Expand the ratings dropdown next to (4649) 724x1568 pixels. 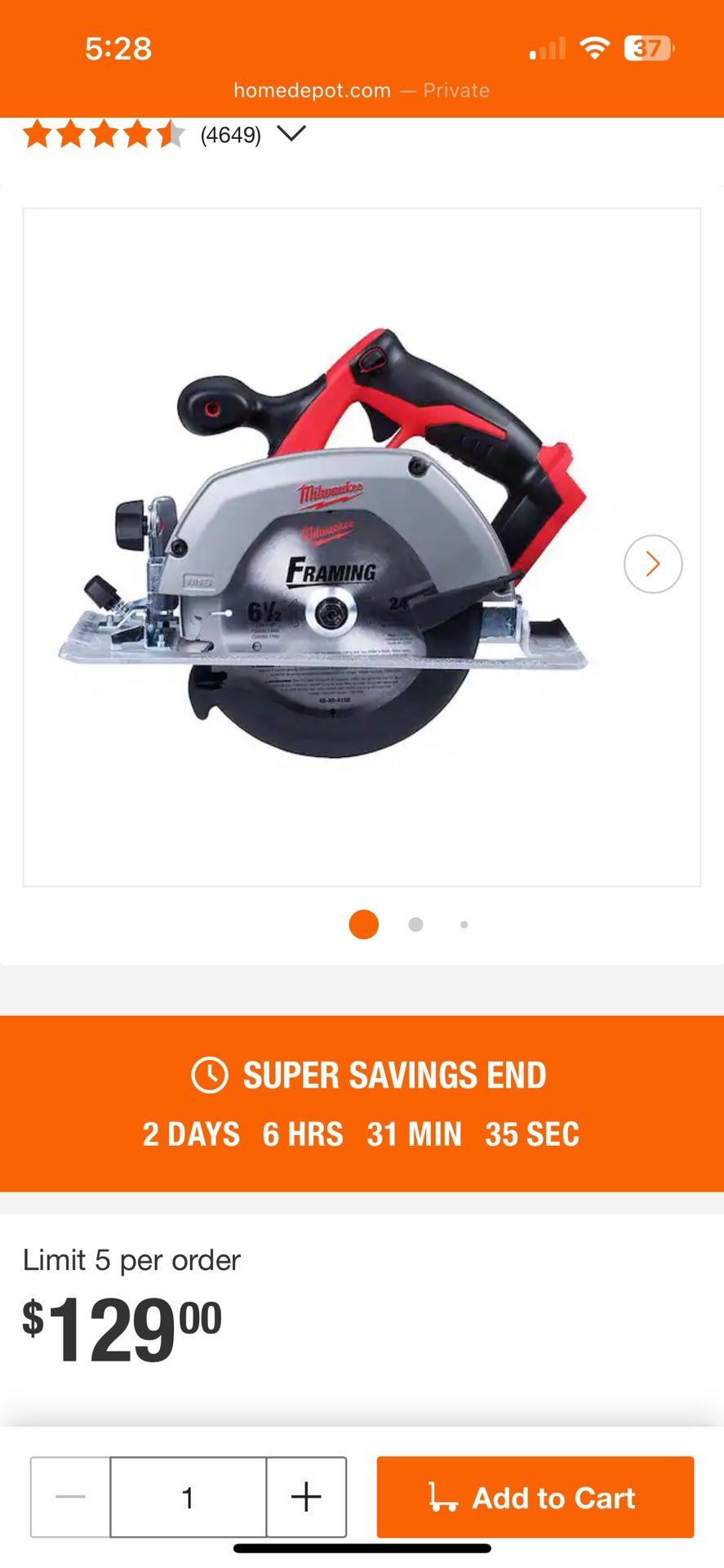[x=291, y=133]
